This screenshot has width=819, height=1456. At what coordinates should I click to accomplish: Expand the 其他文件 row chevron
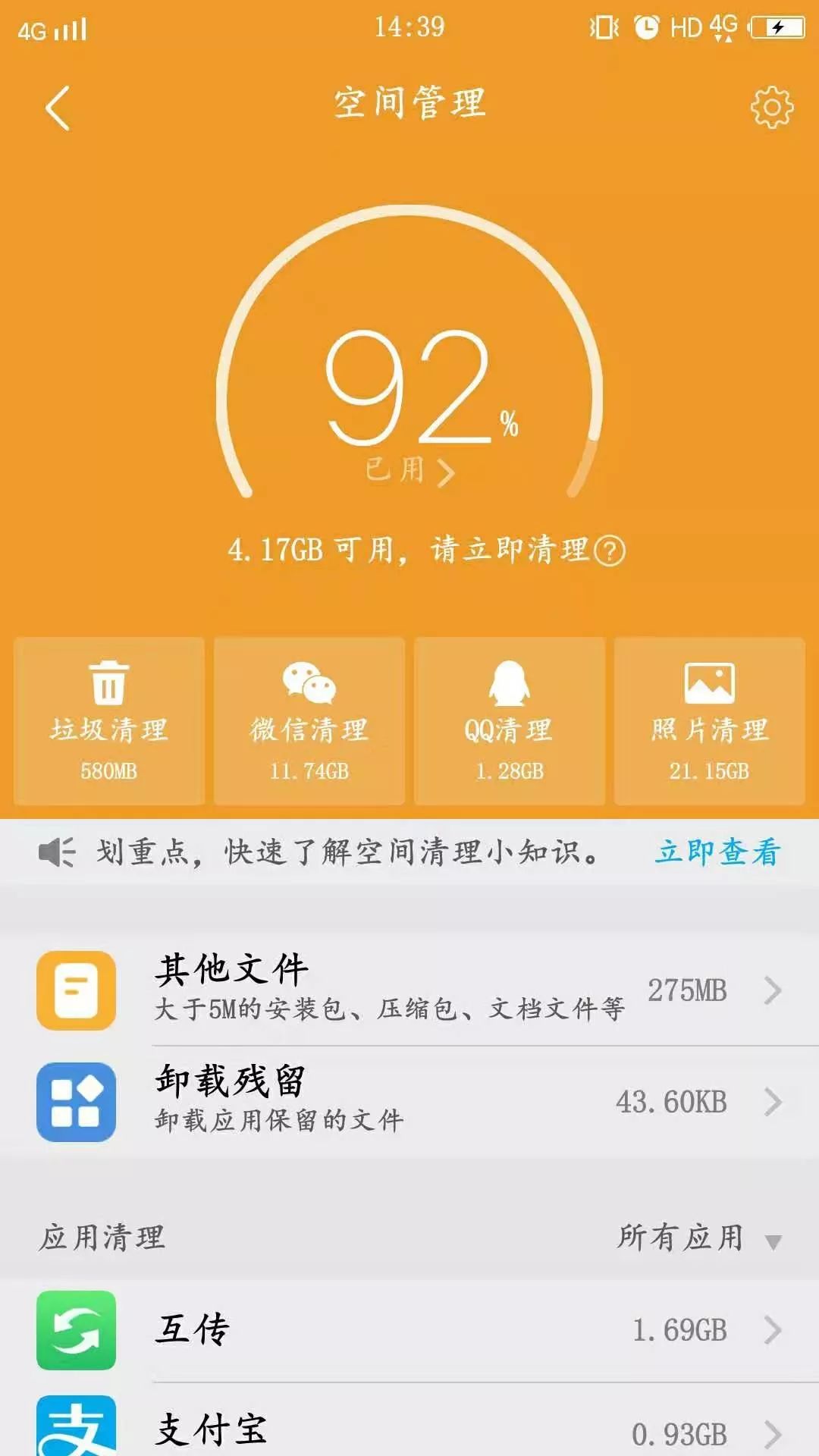point(777,990)
